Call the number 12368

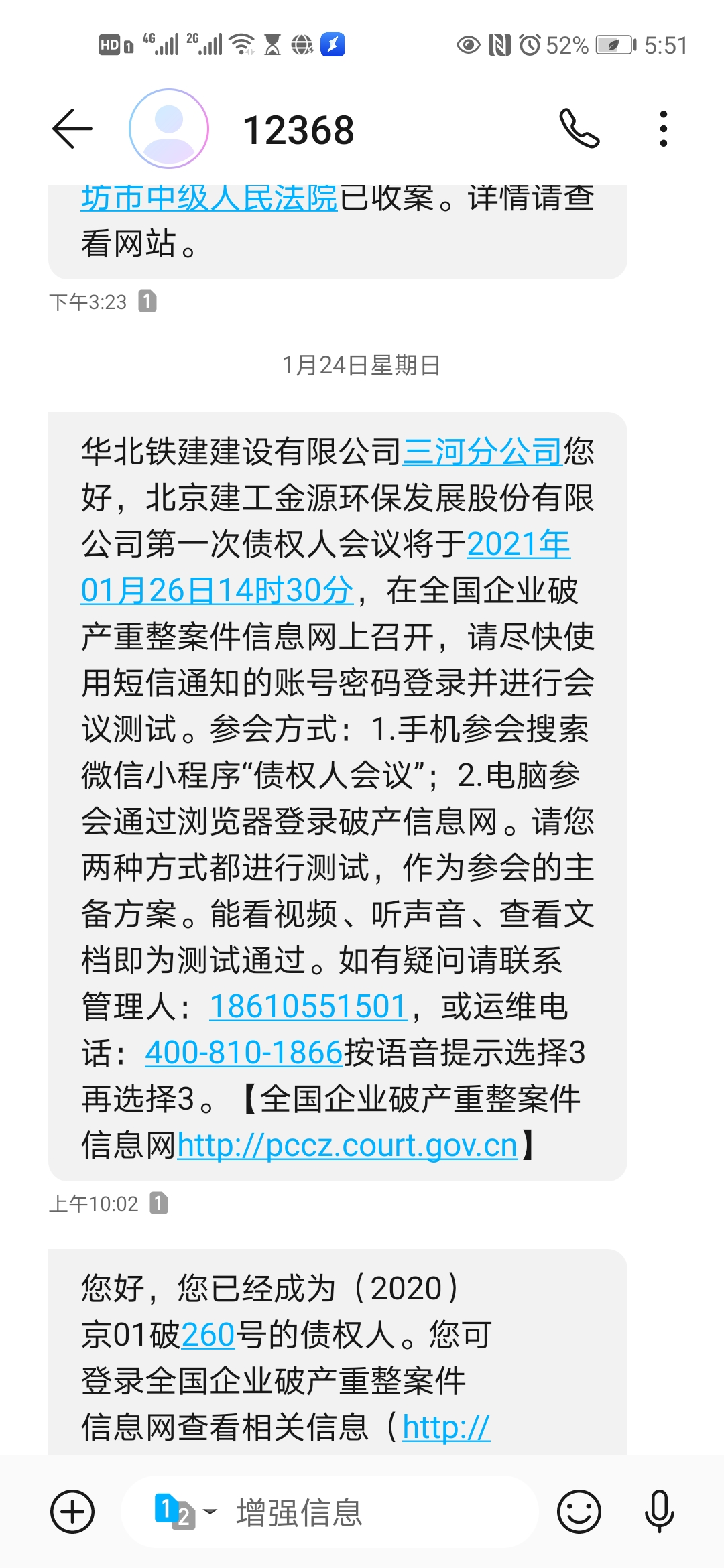coord(579,129)
